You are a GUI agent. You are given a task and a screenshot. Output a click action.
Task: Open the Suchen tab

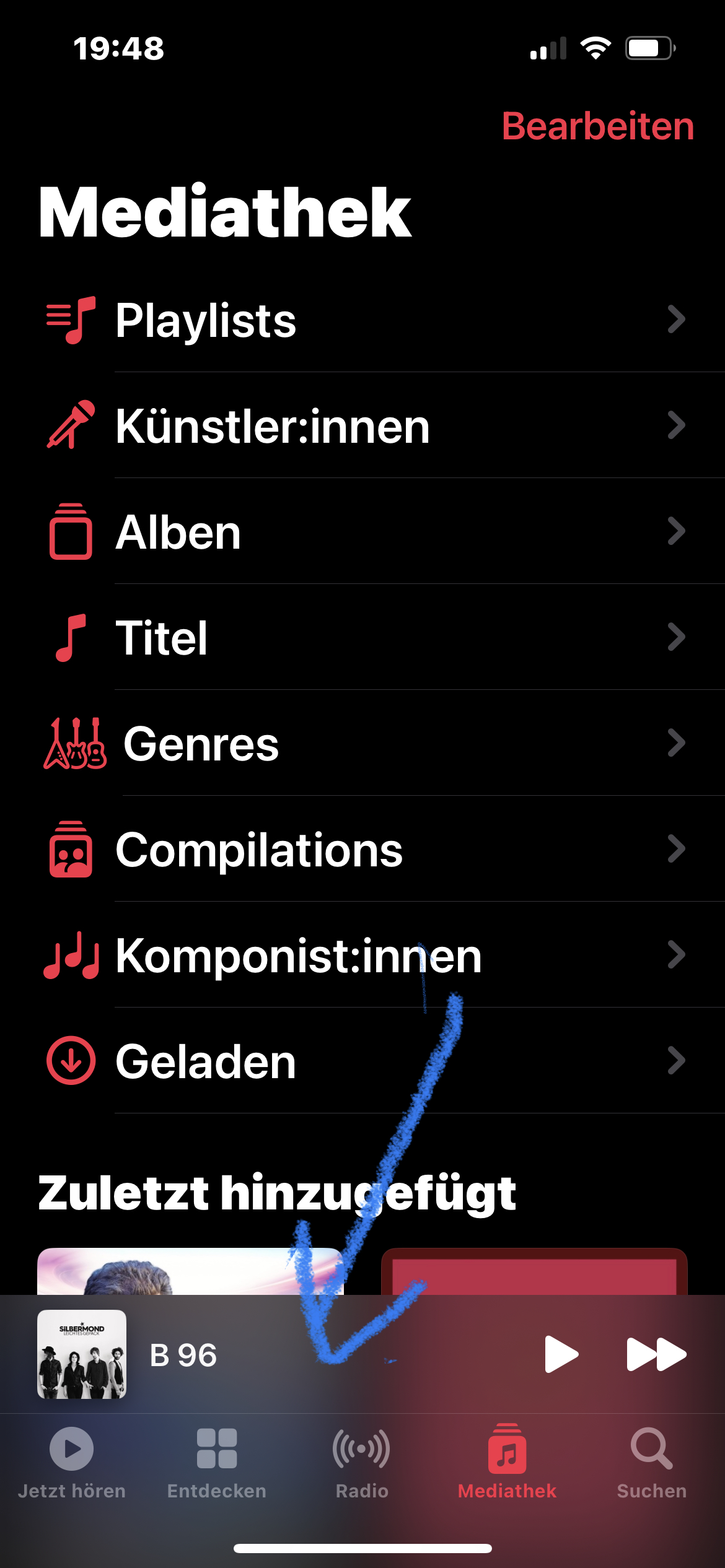point(651,1461)
